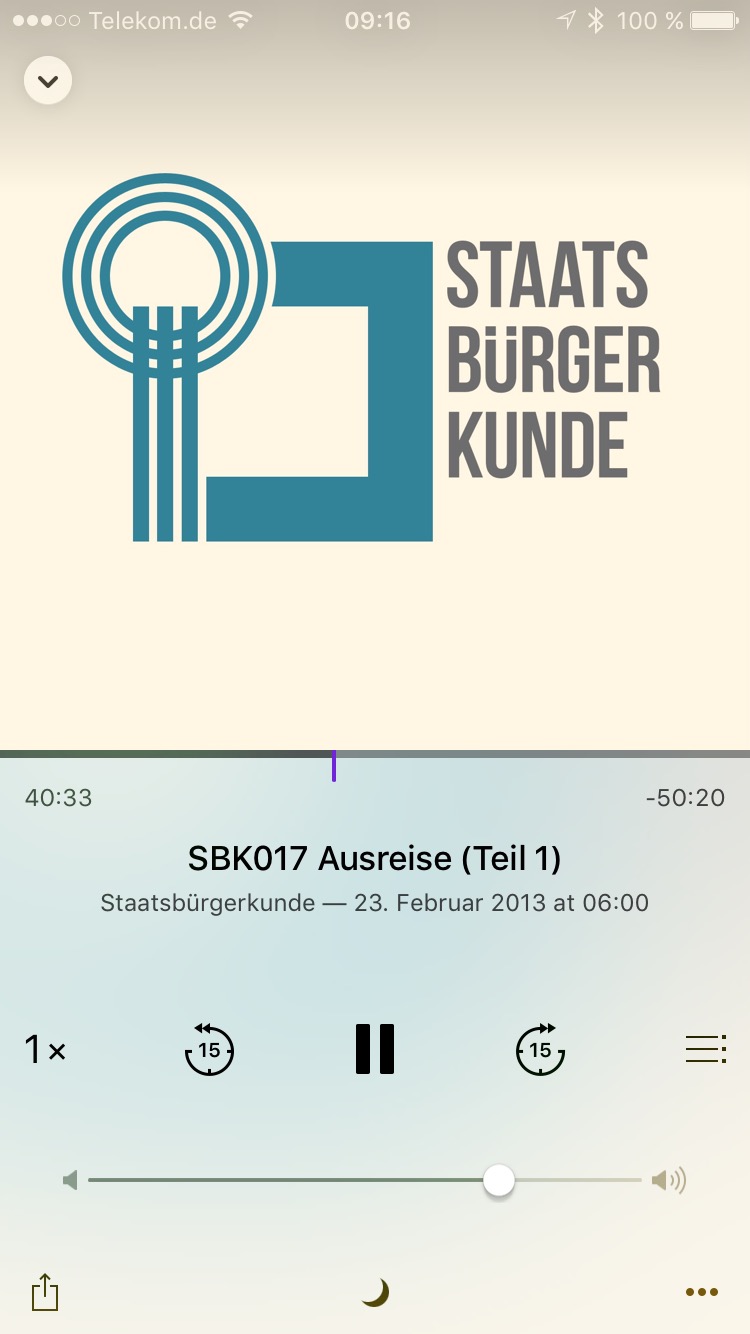Image resolution: width=750 pixels, height=1334 pixels.
Task: Open the episode queue list icon
Action: click(706, 1048)
